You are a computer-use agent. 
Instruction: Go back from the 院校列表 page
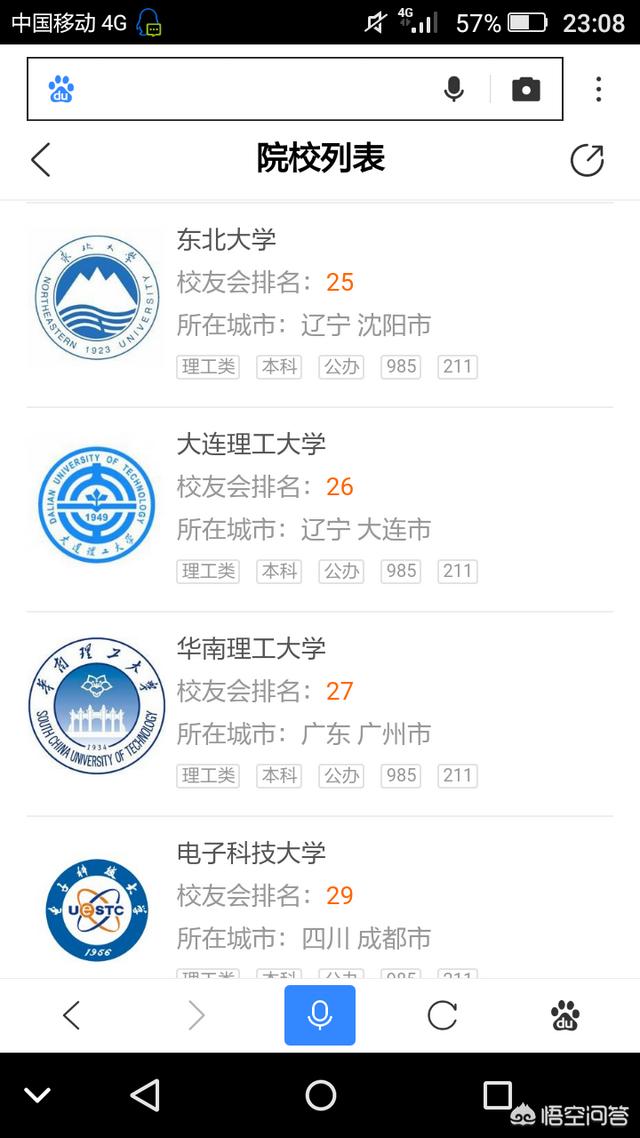click(x=41, y=160)
